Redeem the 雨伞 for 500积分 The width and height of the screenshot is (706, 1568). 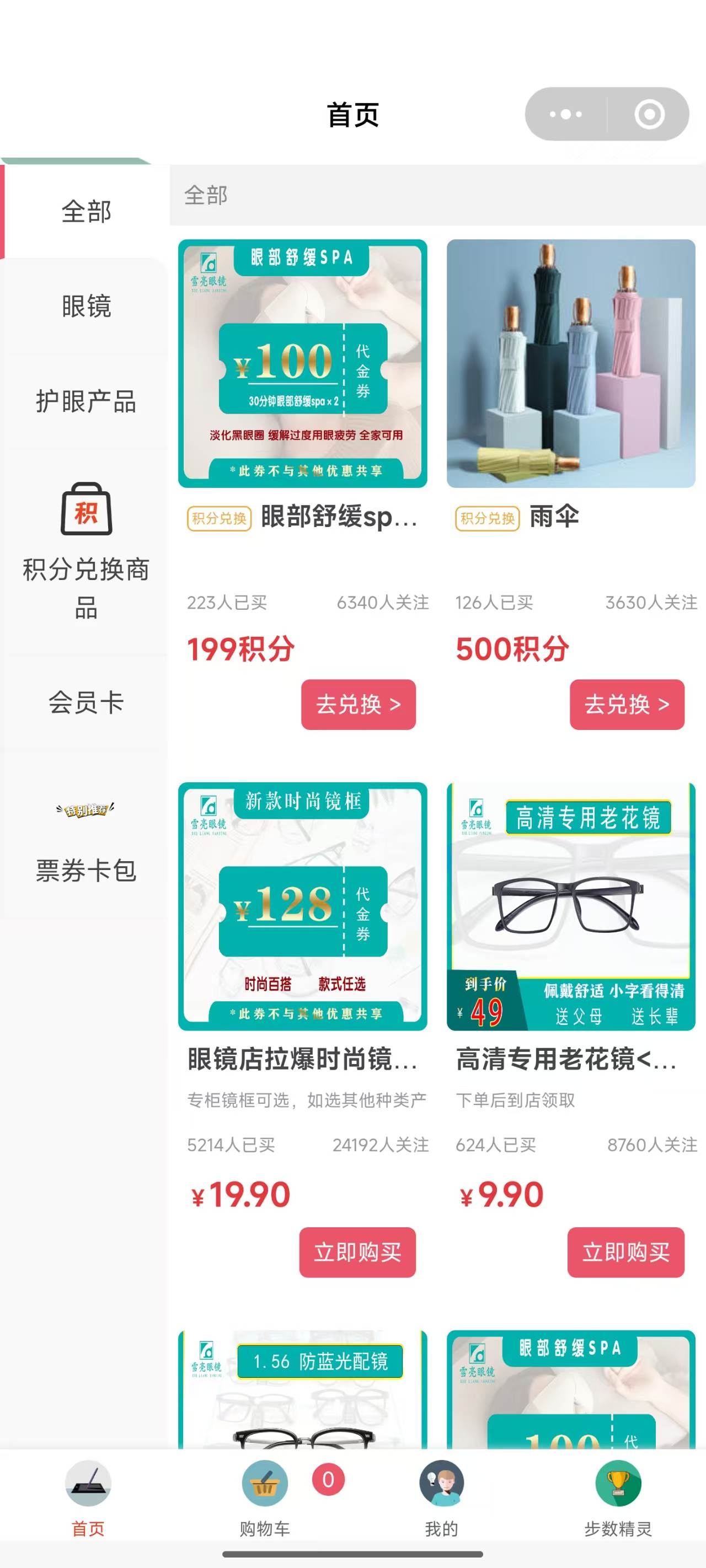(627, 704)
